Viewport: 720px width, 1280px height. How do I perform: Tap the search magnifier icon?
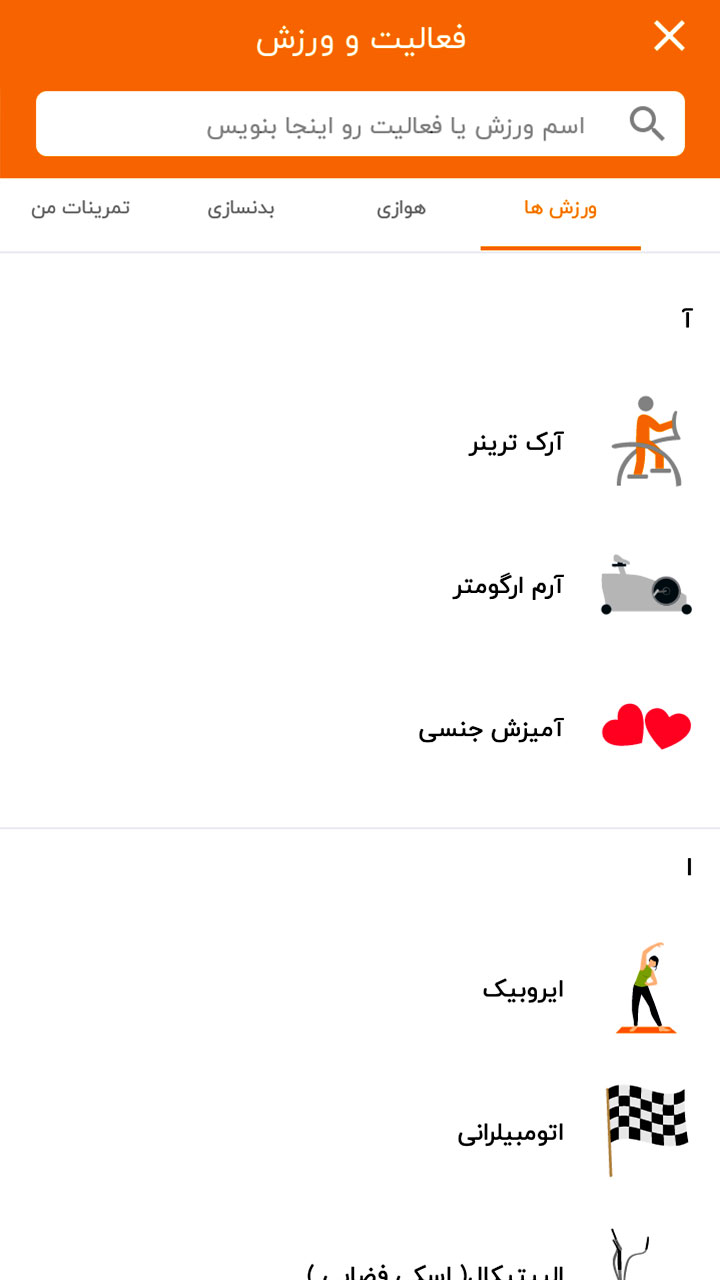tap(647, 123)
